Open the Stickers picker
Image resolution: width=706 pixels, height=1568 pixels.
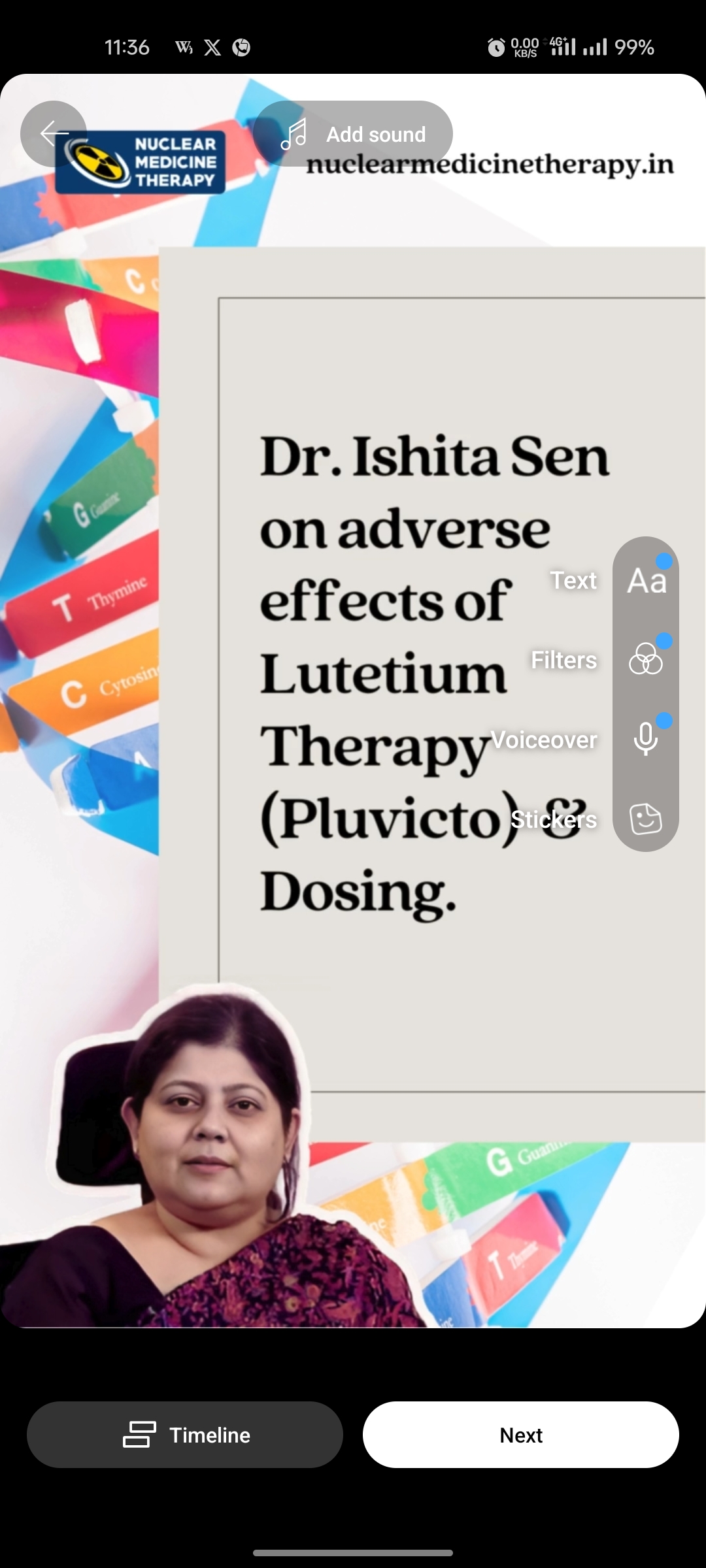pyautogui.click(x=646, y=819)
